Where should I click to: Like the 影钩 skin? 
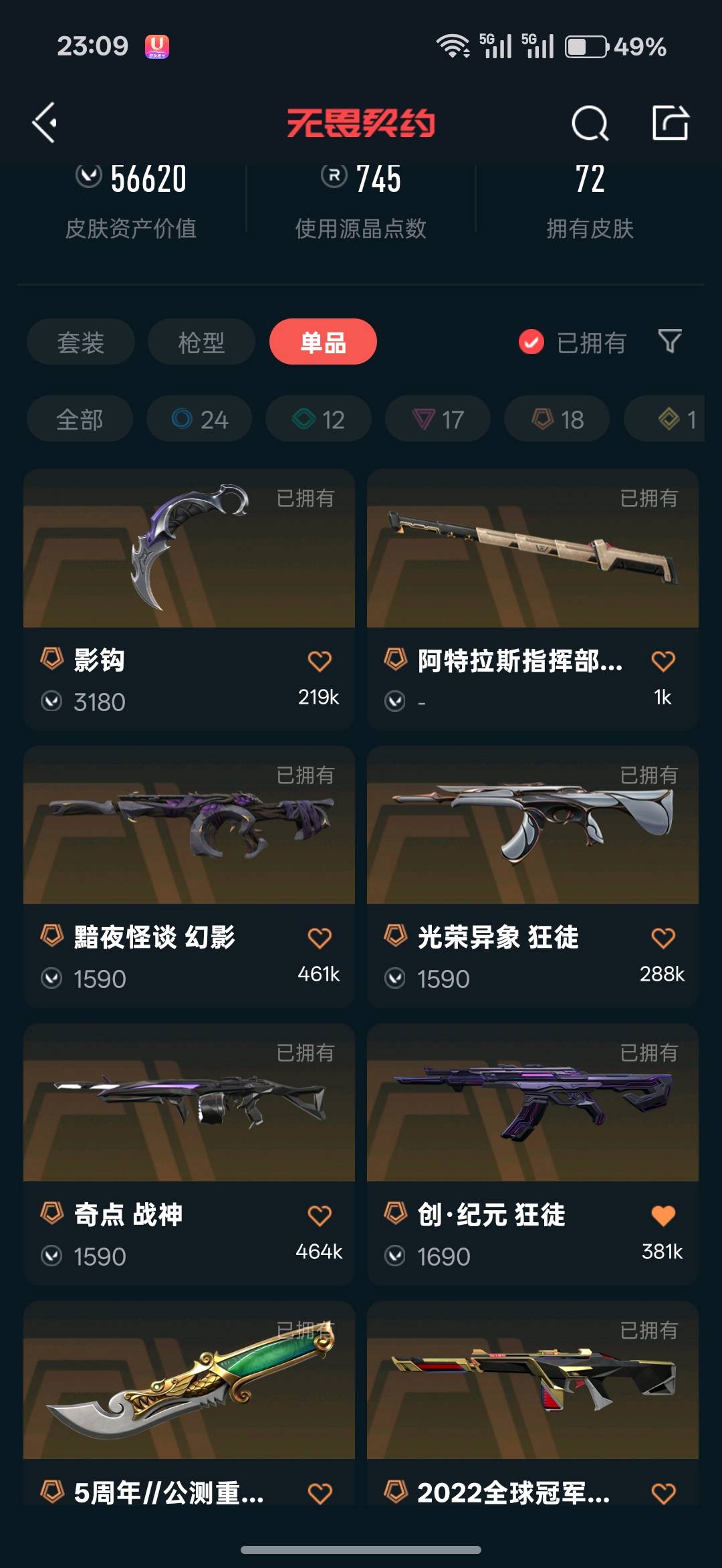(320, 661)
